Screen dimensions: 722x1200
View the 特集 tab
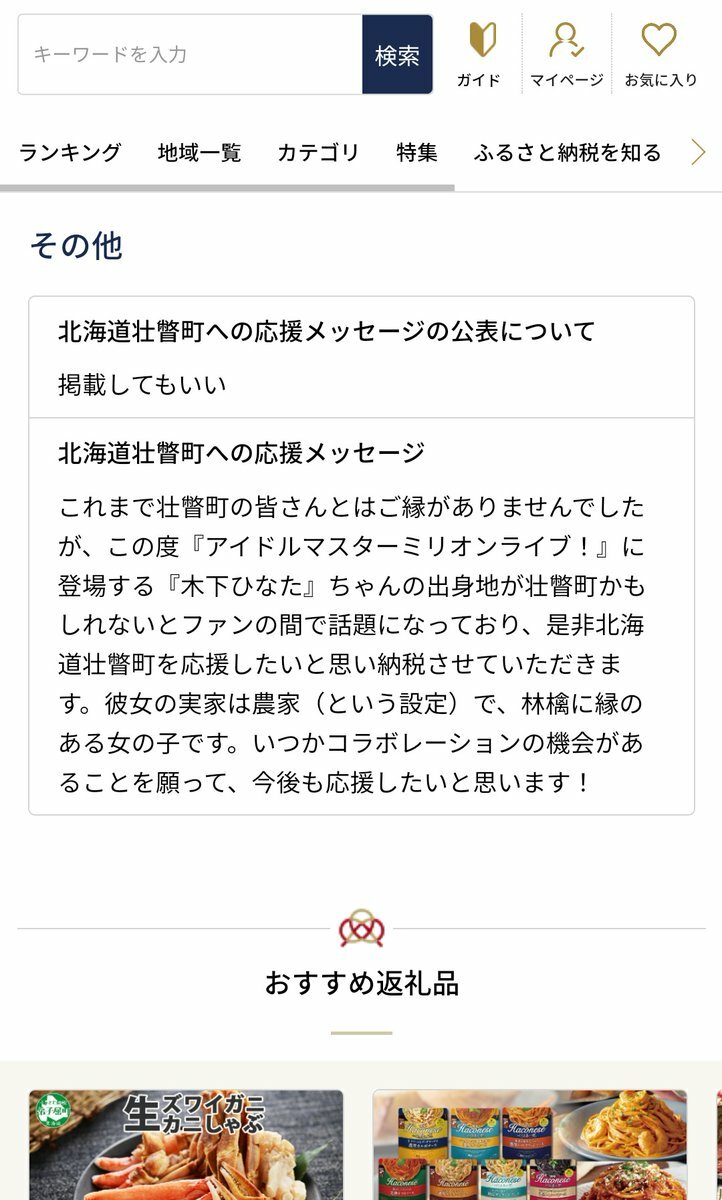pos(417,153)
